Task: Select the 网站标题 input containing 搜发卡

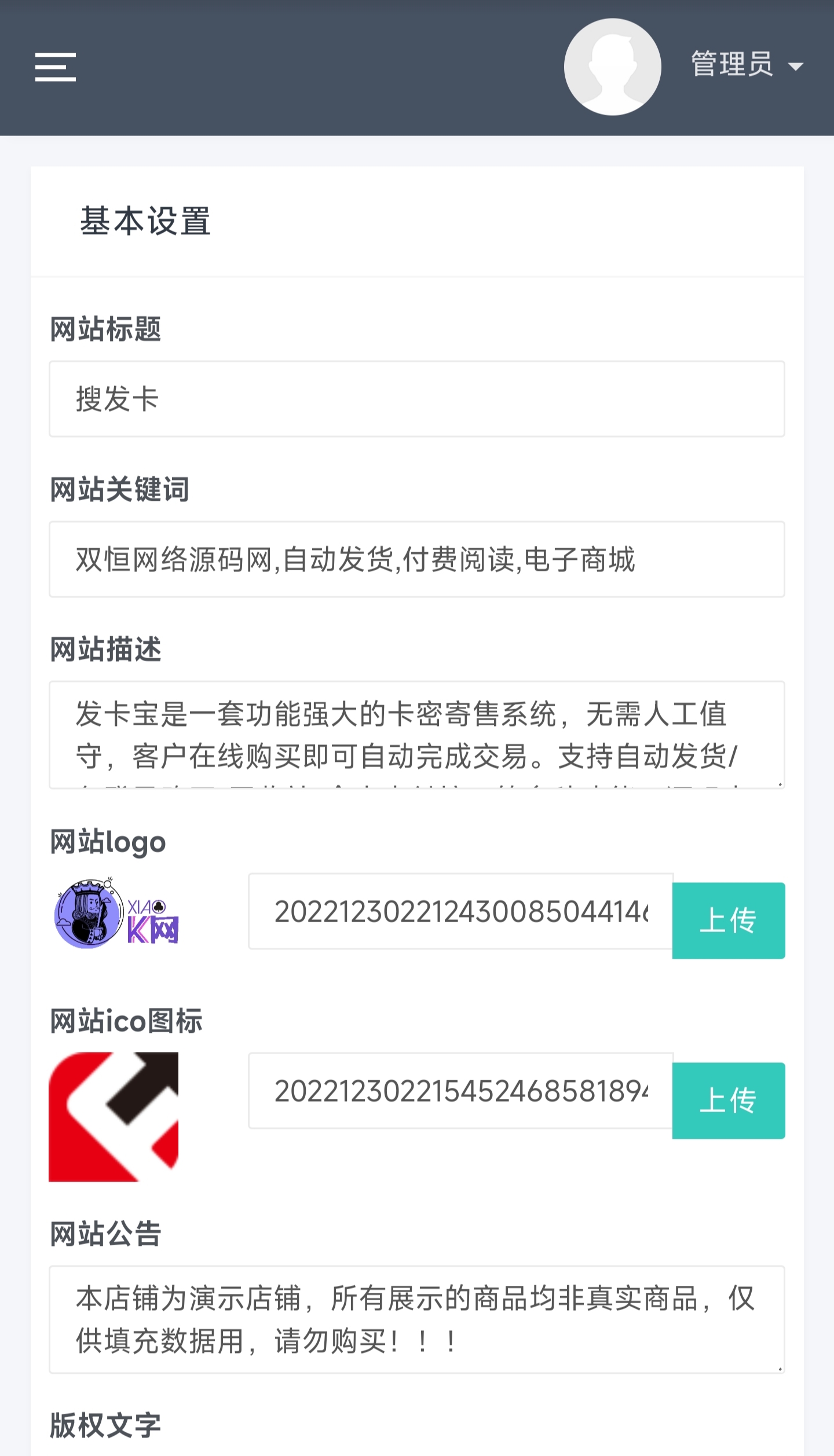Action: pyautogui.click(x=416, y=398)
